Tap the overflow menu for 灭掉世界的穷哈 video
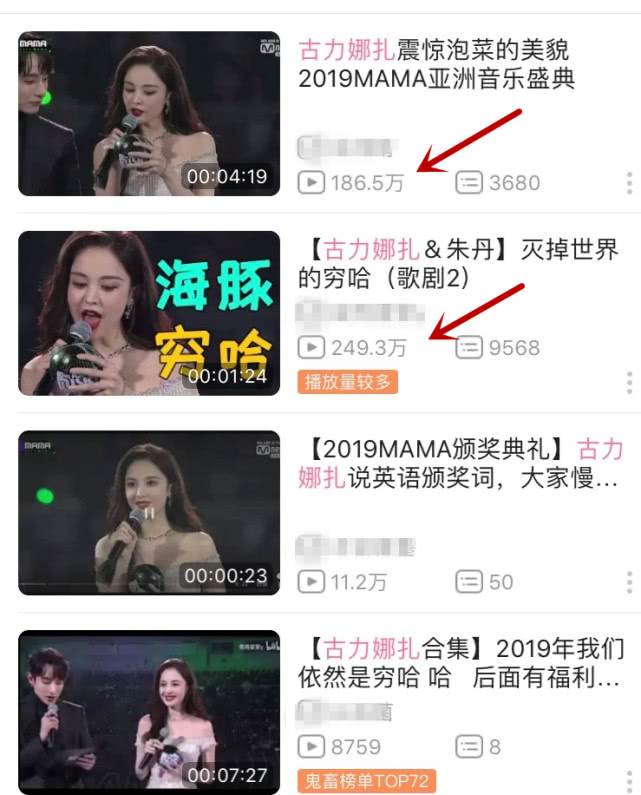Viewport: 641px width, 795px height. [629, 382]
